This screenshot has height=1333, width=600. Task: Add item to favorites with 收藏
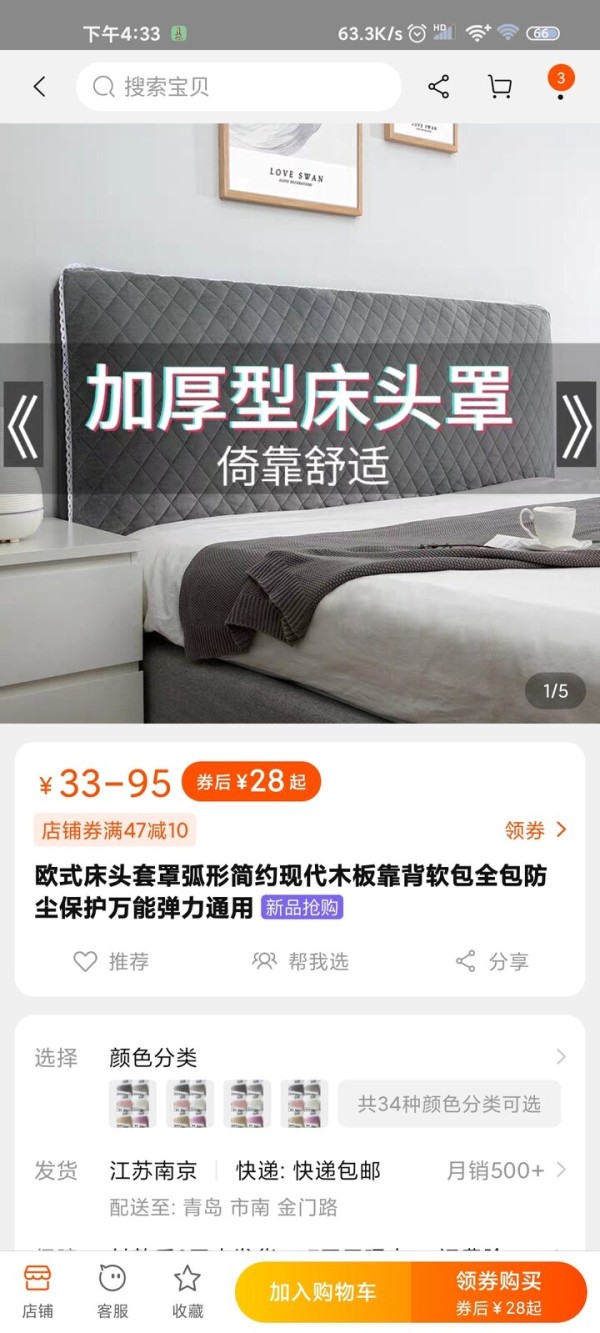point(187,1290)
